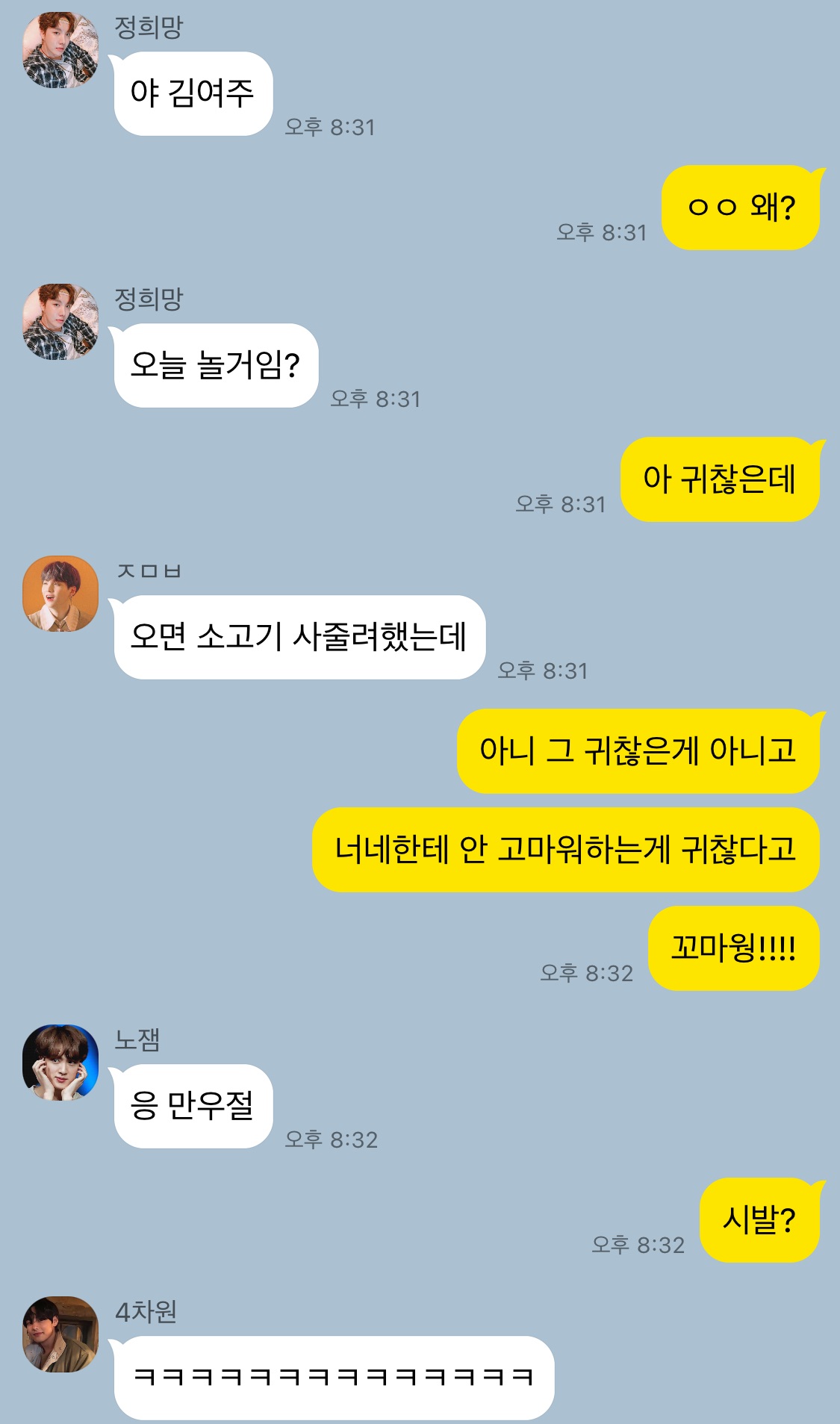
Task: Open 정희망's profile picture beside '오늘 놀거임?'
Action: (60, 322)
